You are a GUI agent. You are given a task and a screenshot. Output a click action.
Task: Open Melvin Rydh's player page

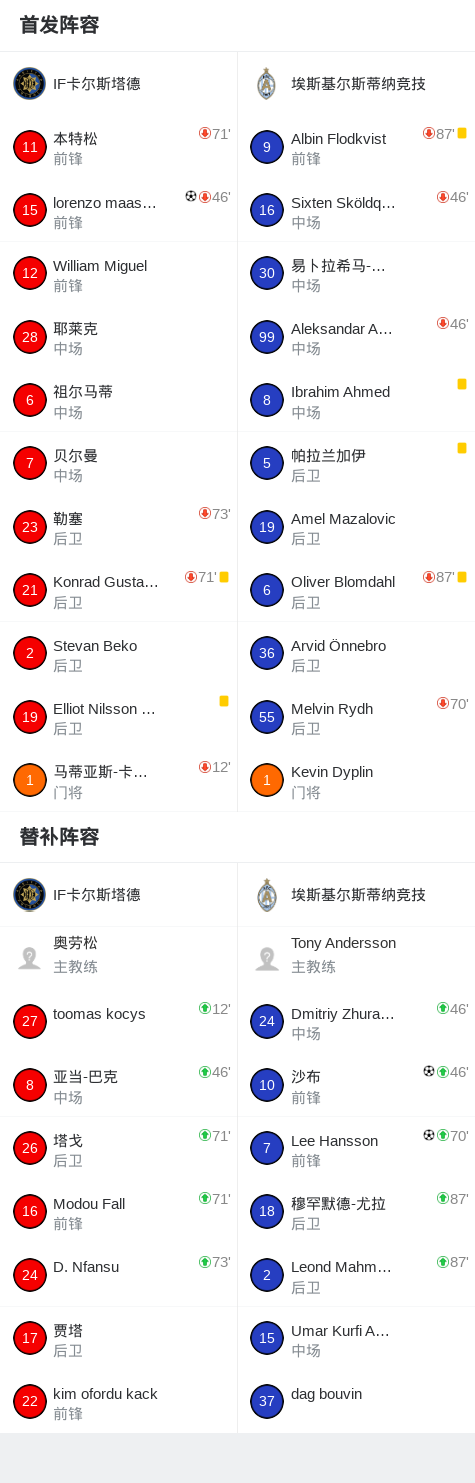click(356, 717)
